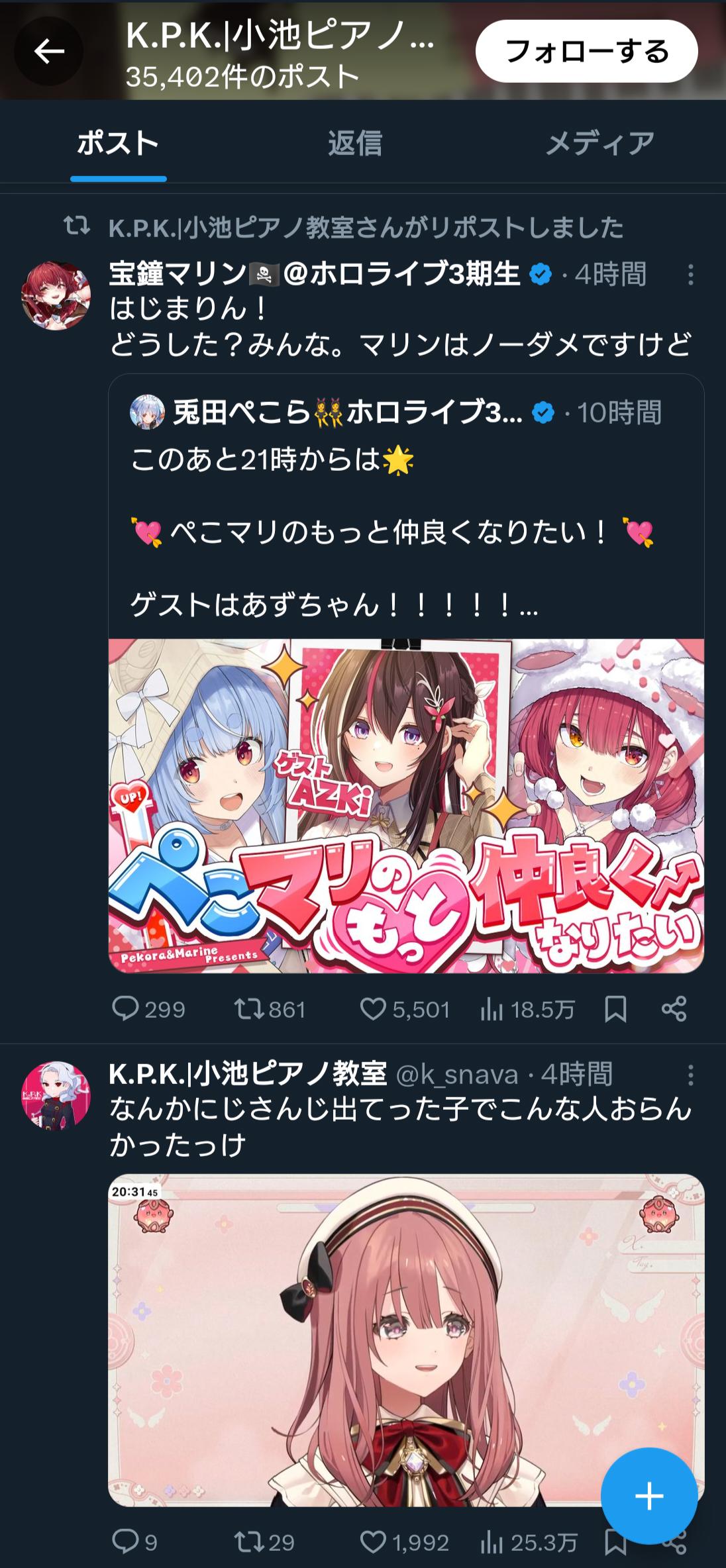Open overflow menu on 宝鐘マリン's post
This screenshot has width=726, height=1568.
(690, 275)
